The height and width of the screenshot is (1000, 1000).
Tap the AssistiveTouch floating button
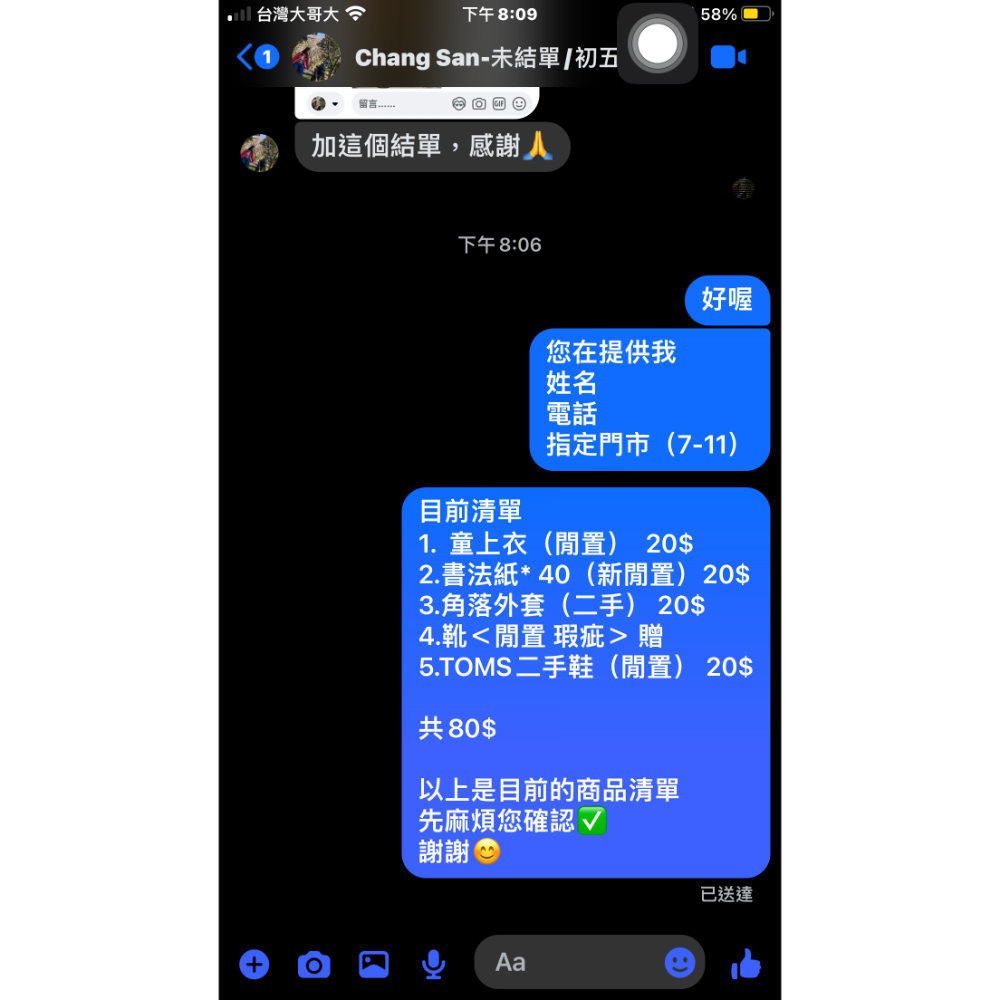pos(657,43)
